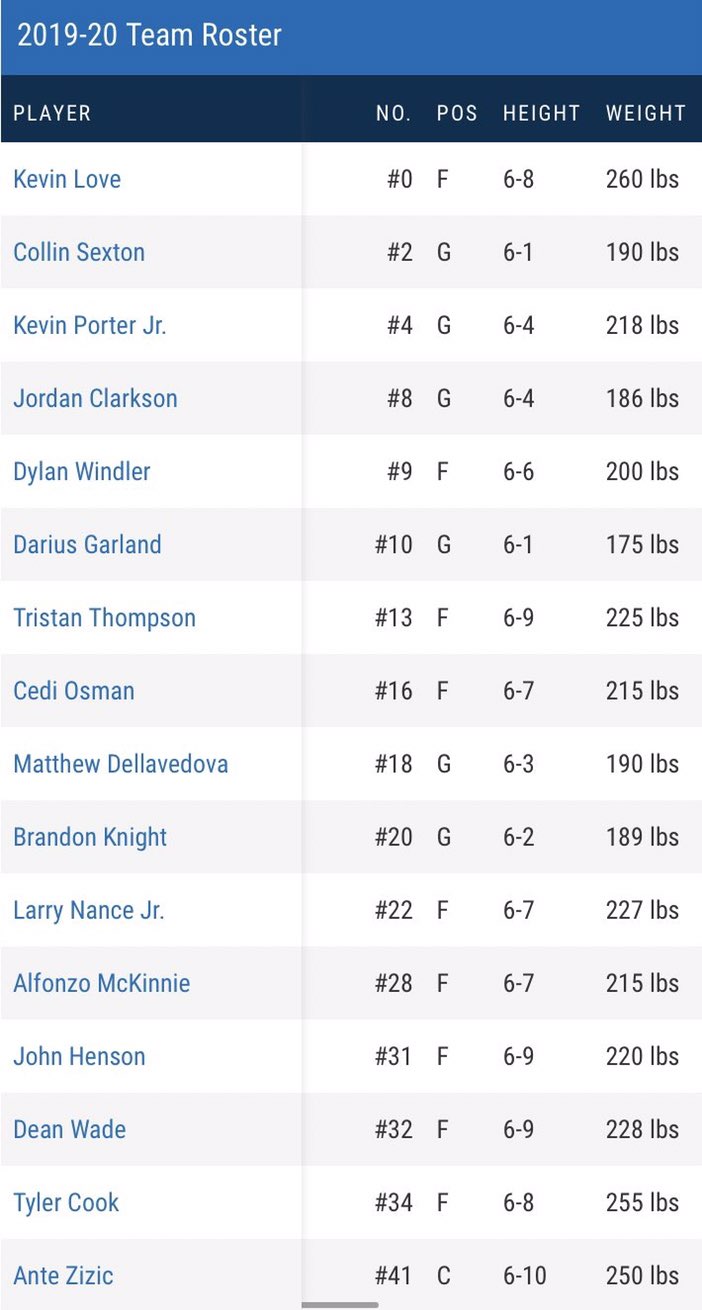Open Tristan Thompson's player page
The width and height of the screenshot is (702, 1310).
pyautogui.click(x=104, y=618)
